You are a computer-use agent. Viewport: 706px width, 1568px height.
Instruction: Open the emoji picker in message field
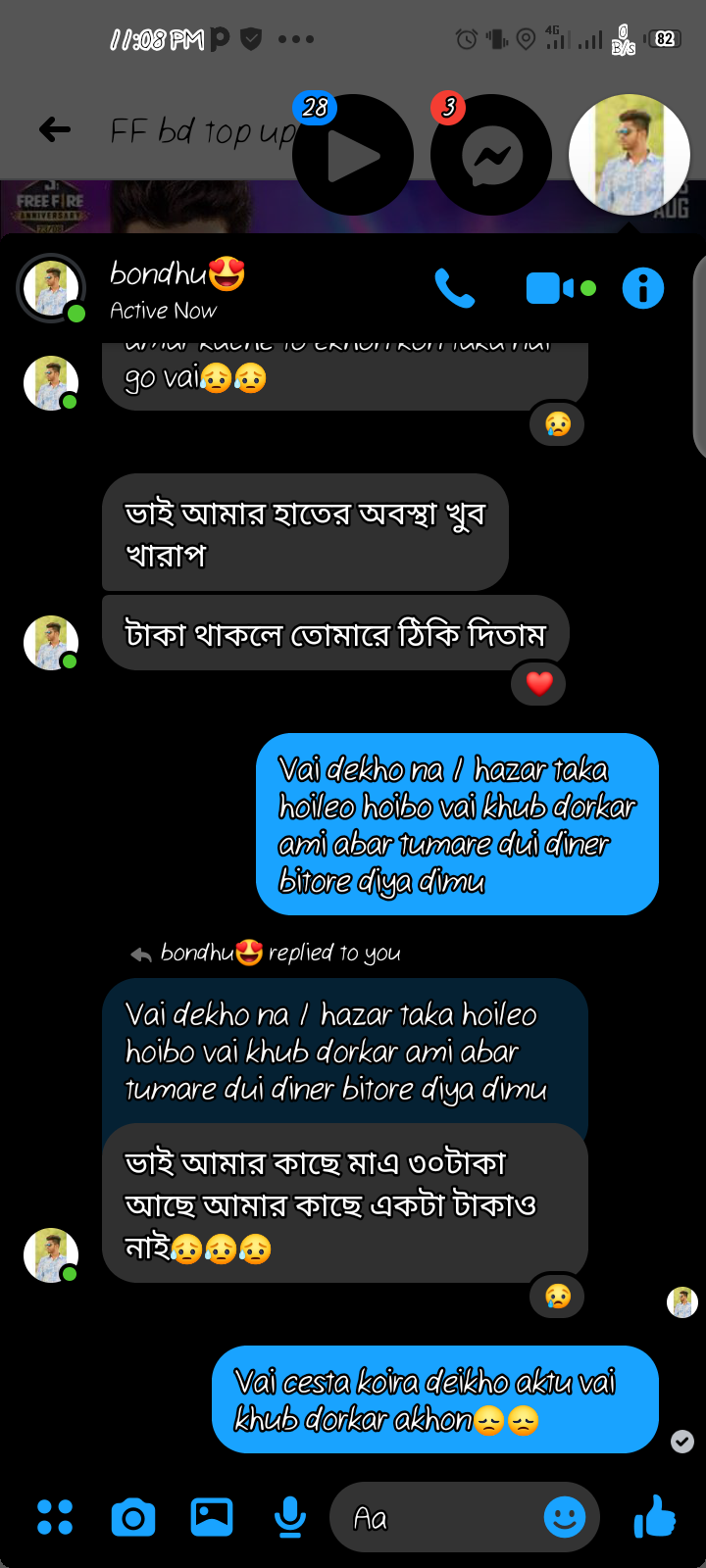(x=565, y=1518)
